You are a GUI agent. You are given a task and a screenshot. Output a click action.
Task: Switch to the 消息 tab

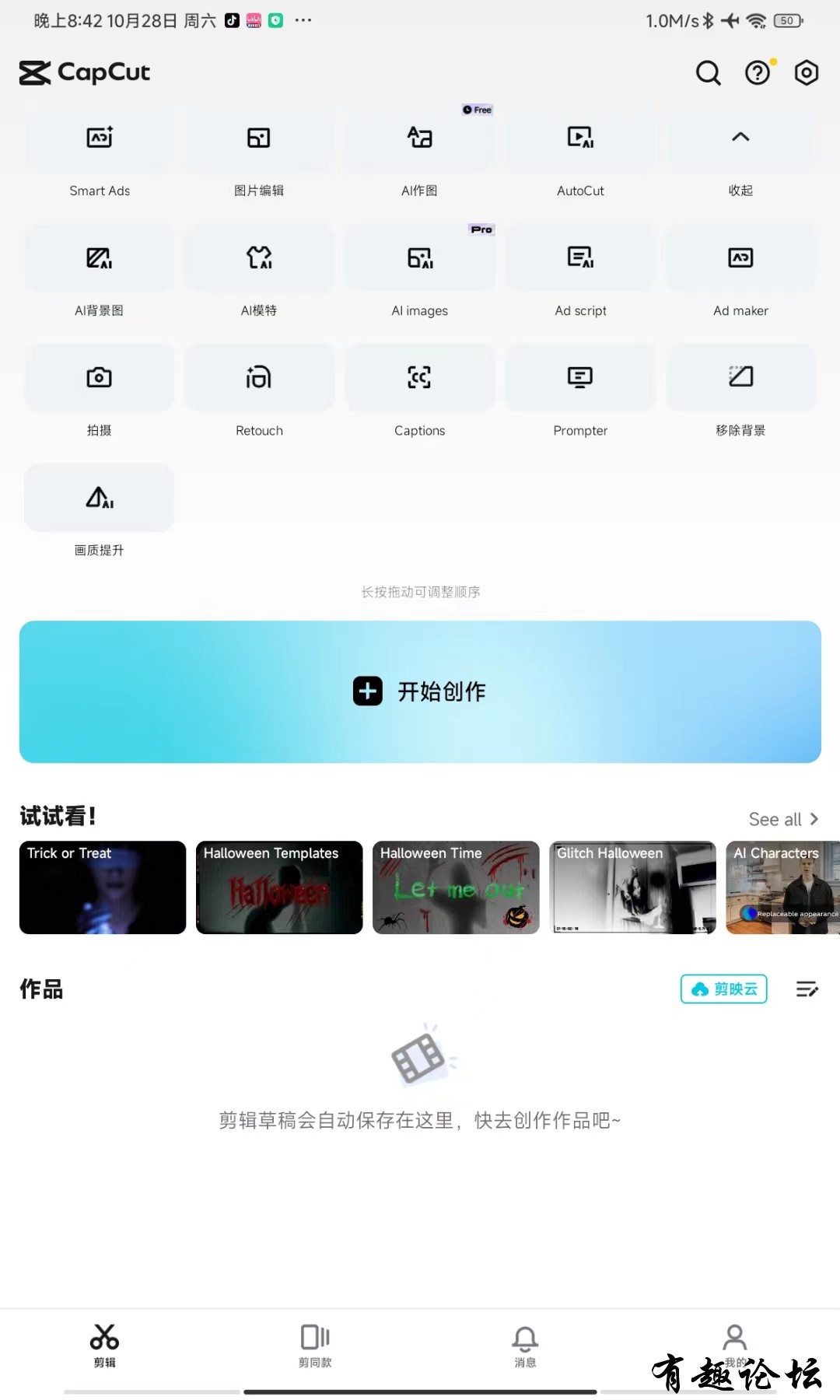(525, 1345)
